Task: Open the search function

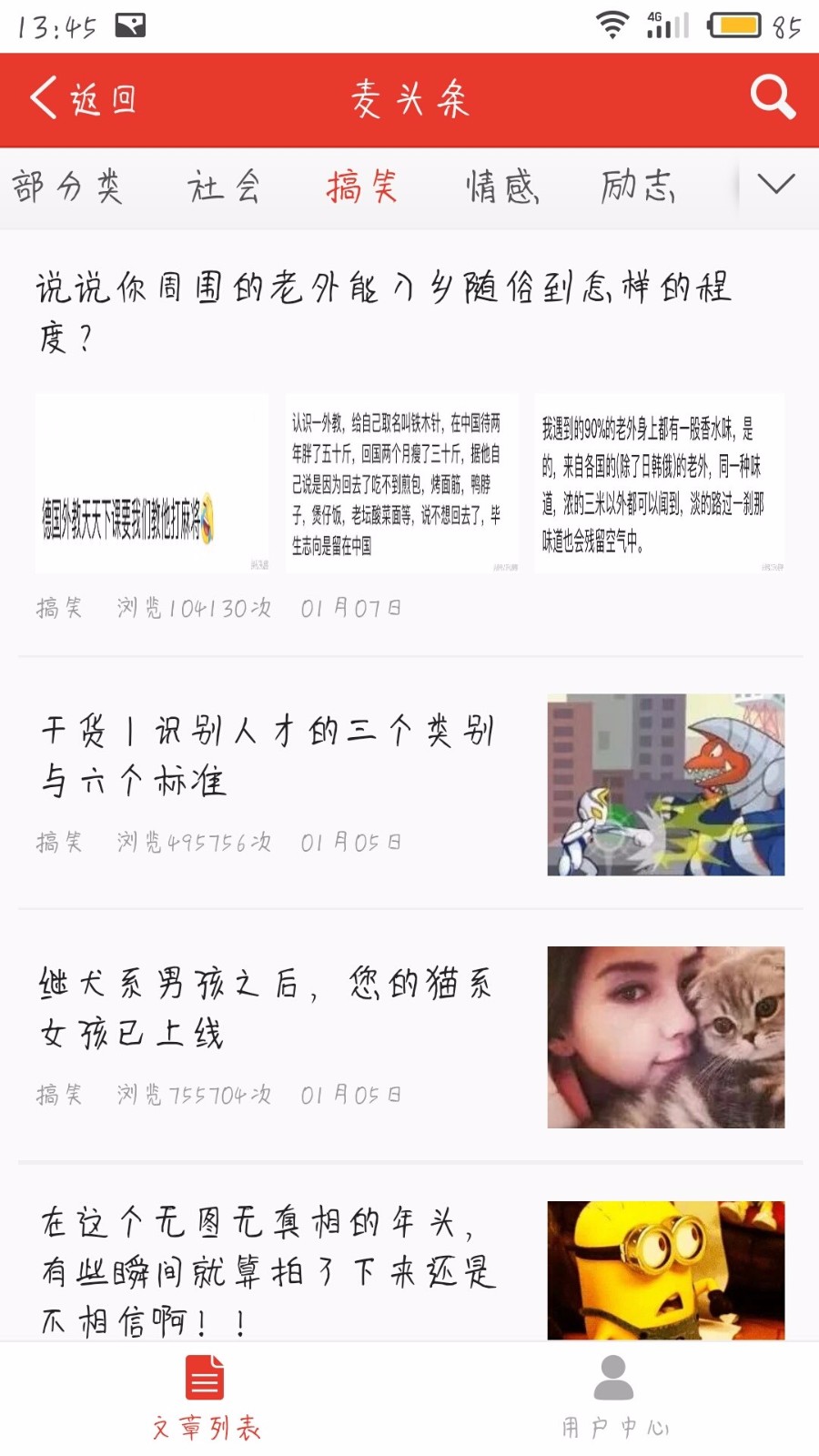Action: point(772,96)
